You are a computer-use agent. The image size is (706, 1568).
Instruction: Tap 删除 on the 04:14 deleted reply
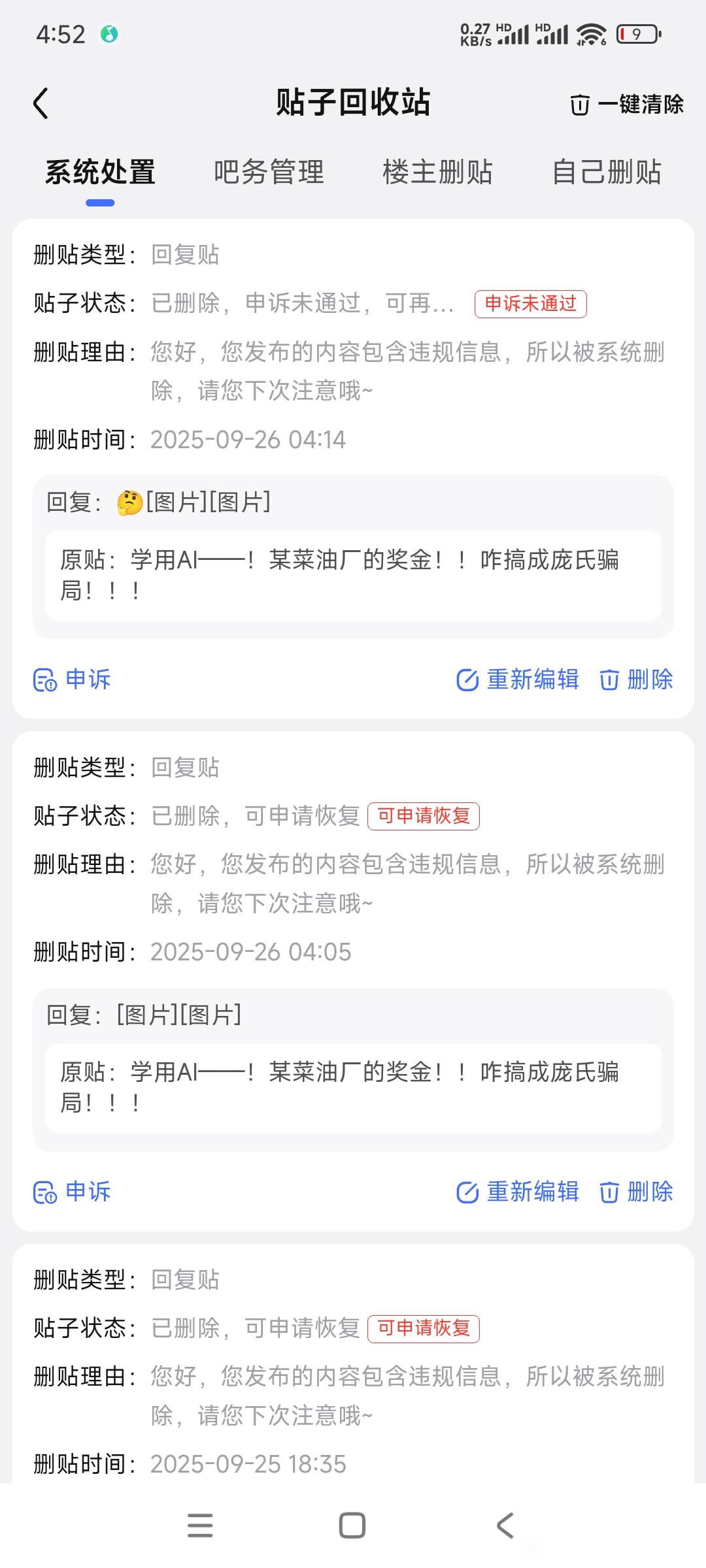[x=636, y=679]
